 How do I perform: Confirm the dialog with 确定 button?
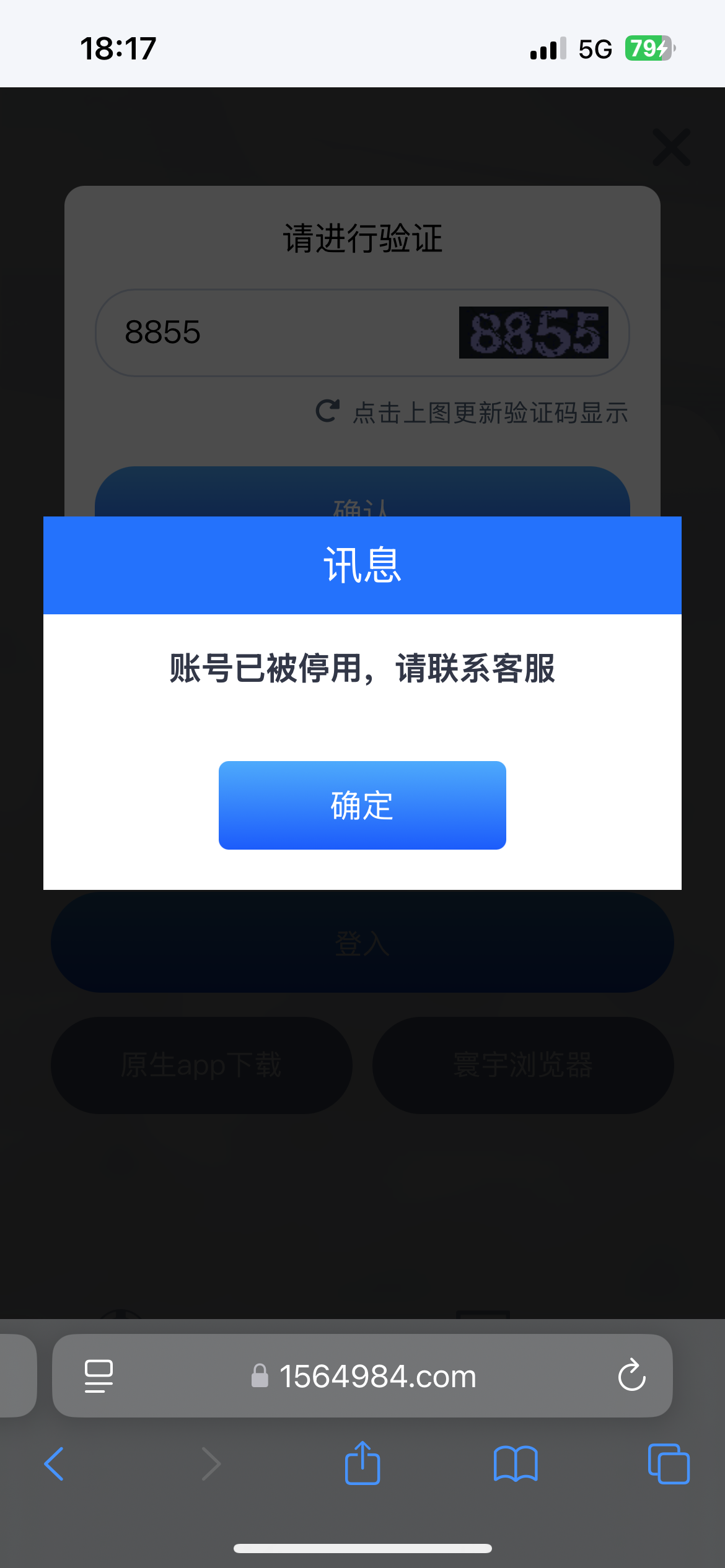(x=362, y=805)
